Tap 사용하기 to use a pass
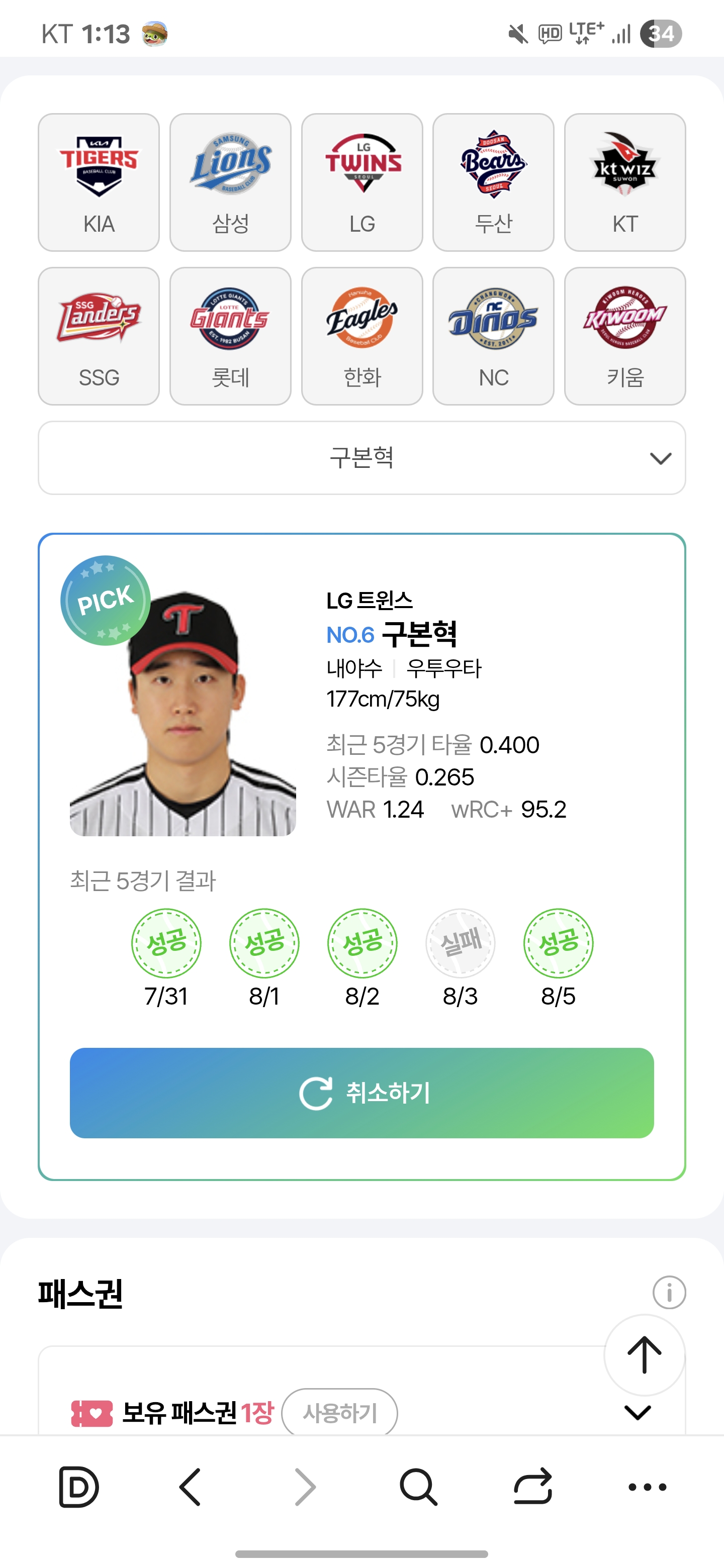The width and height of the screenshot is (724, 1568). tap(340, 1412)
